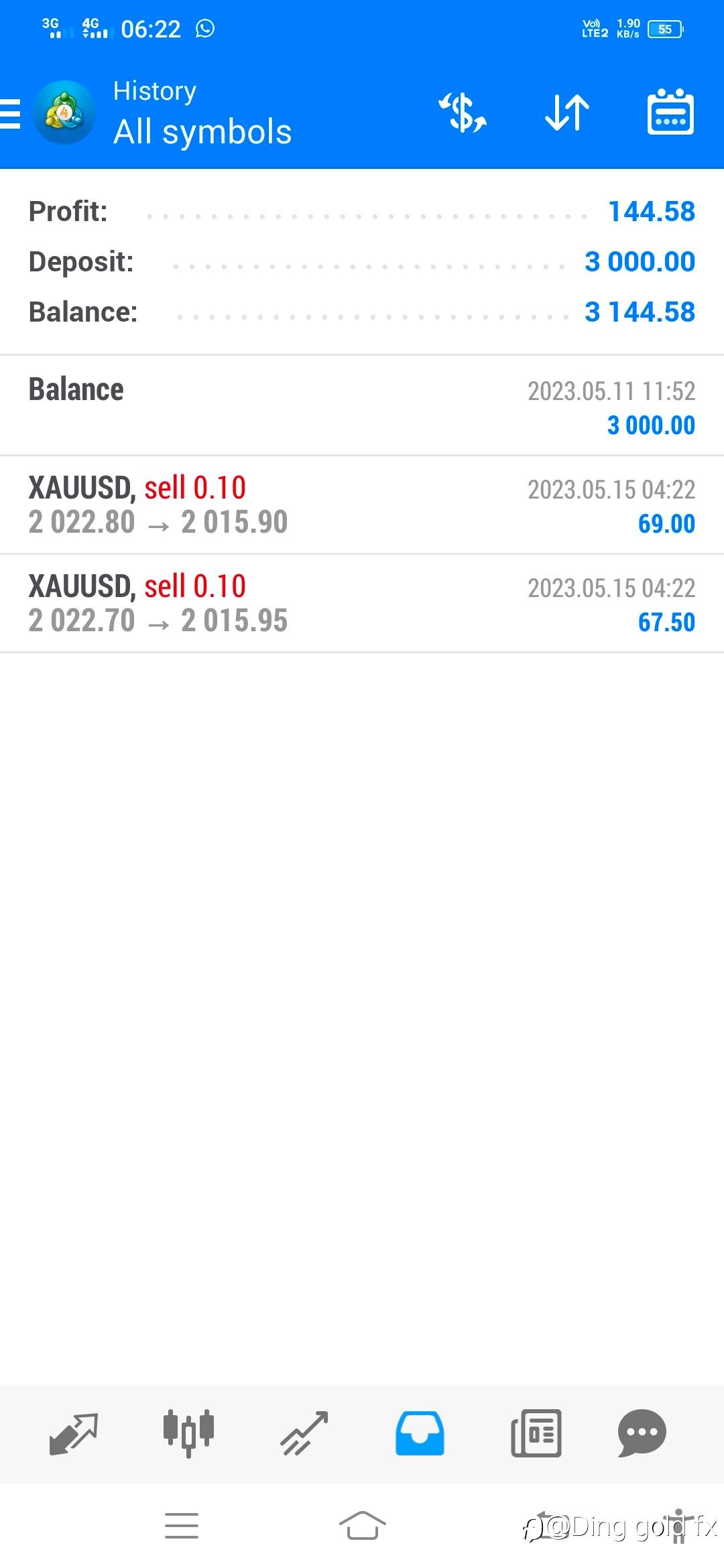Viewport: 724px width, 1568px height.
Task: Select the History inbox tab
Action: (x=420, y=1433)
